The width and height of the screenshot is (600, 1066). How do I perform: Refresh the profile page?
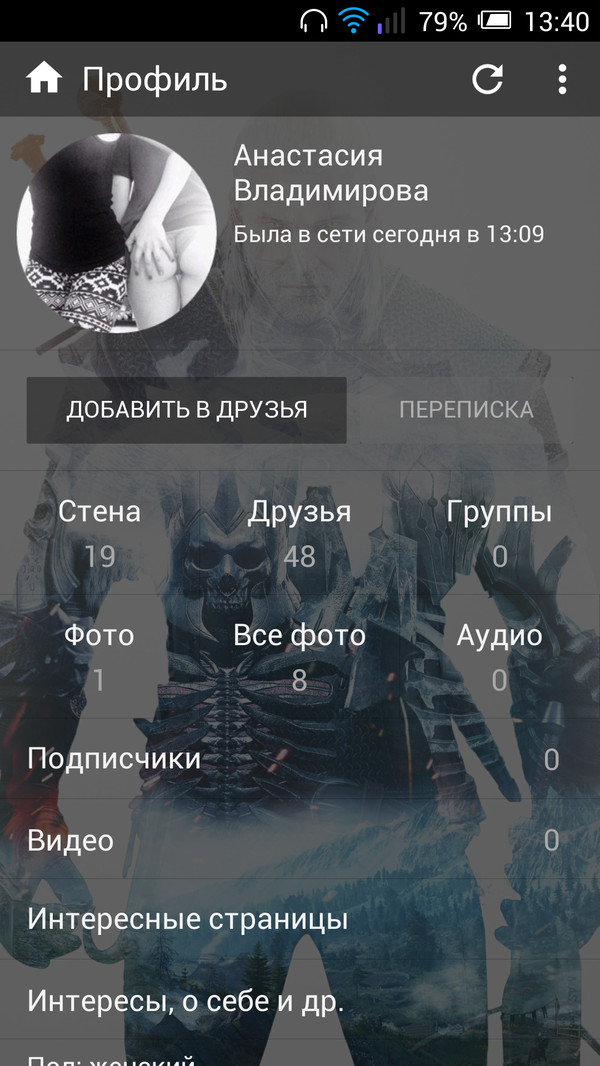pyautogui.click(x=487, y=79)
